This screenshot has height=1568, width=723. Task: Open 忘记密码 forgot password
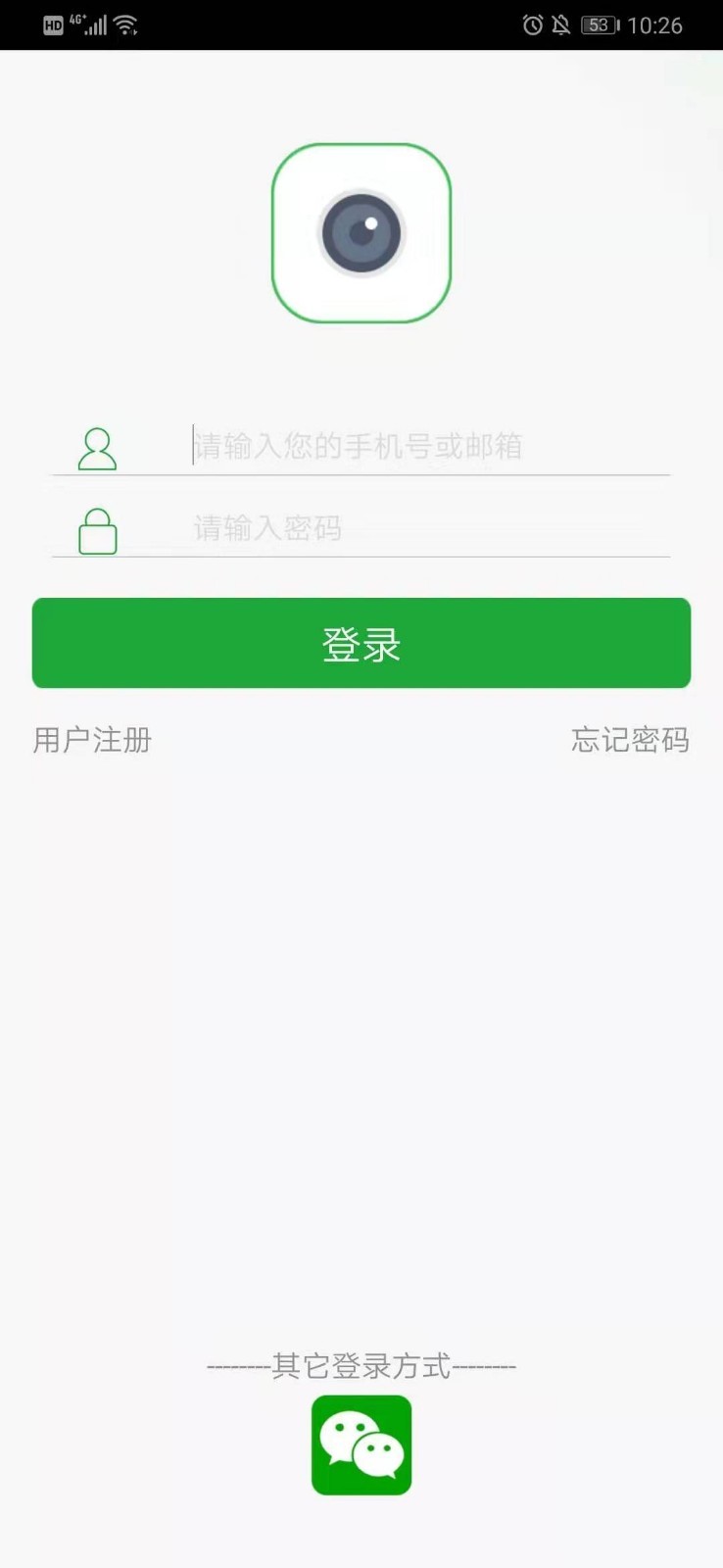click(630, 740)
